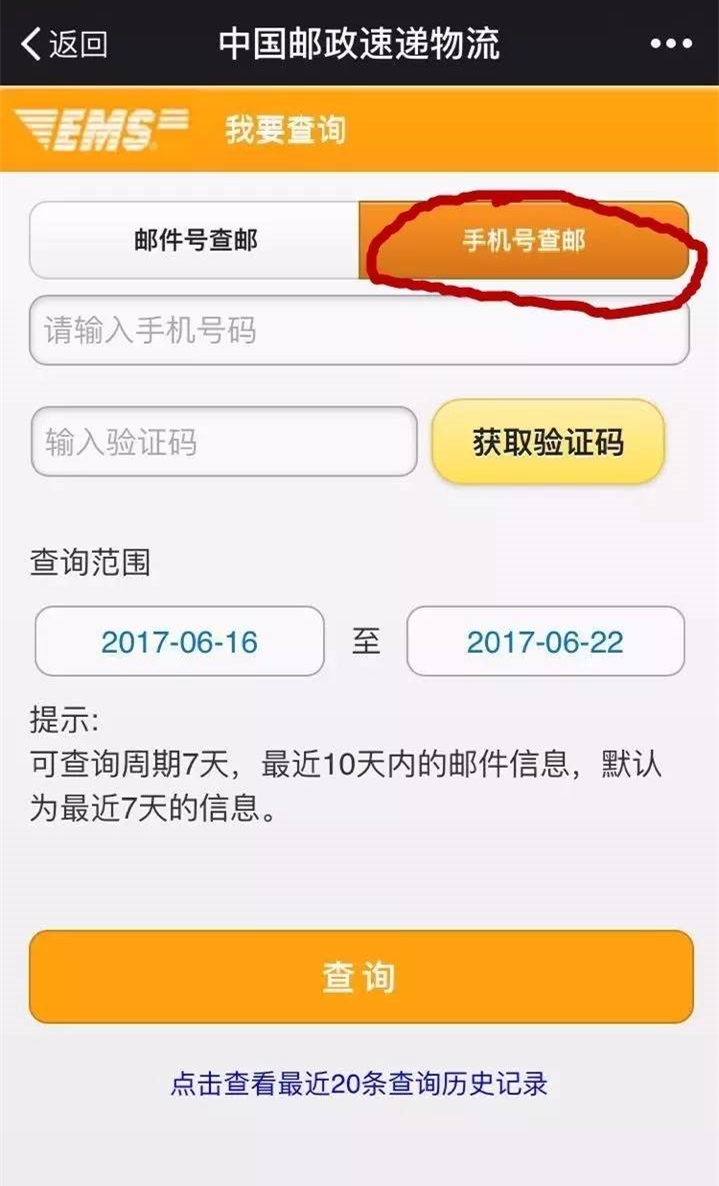Change the start date 2017-06-16

click(180, 641)
